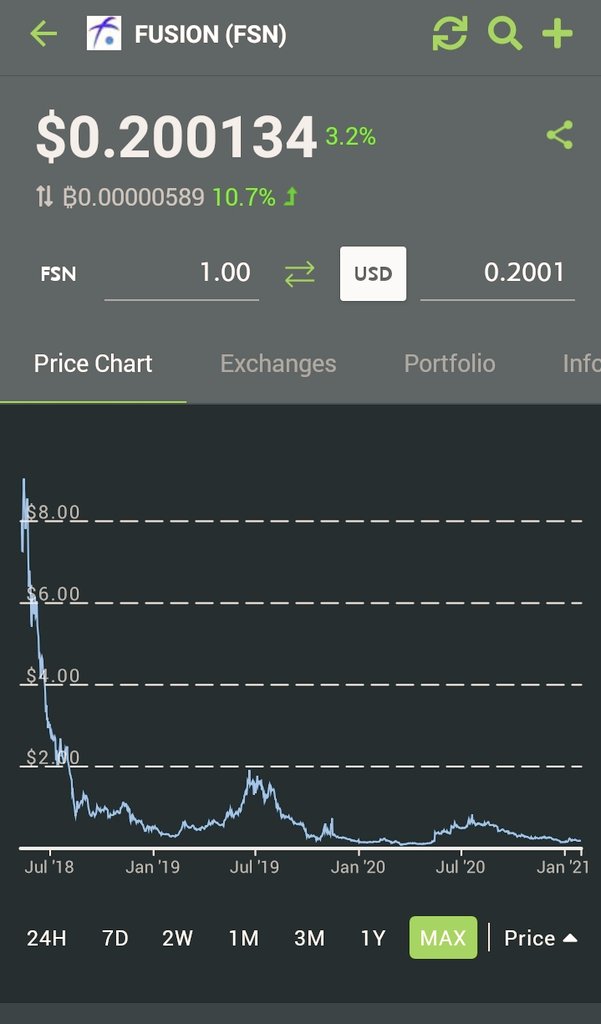The image size is (601, 1024).
Task: Select the 3M chart range
Action: pos(309,938)
